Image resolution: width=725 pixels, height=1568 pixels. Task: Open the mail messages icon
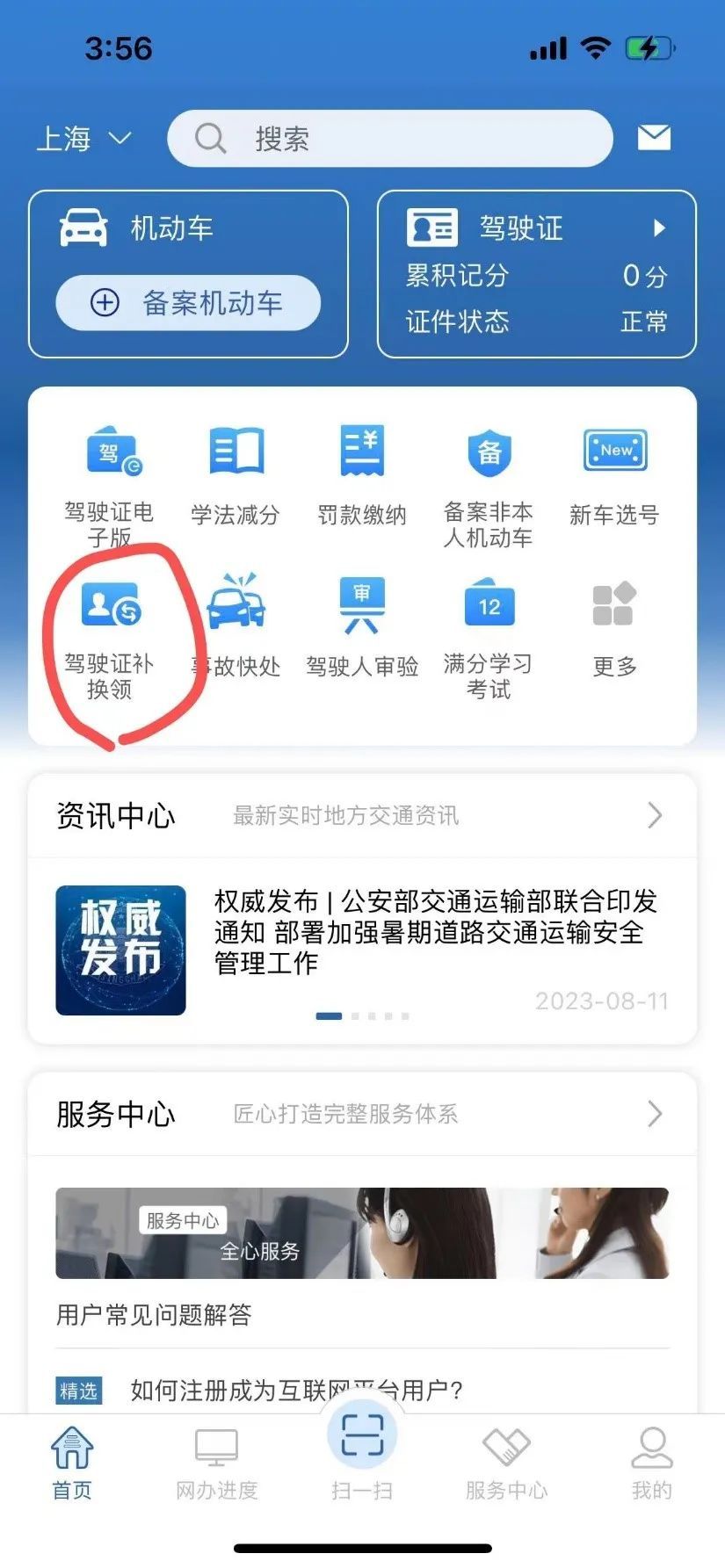click(x=654, y=138)
